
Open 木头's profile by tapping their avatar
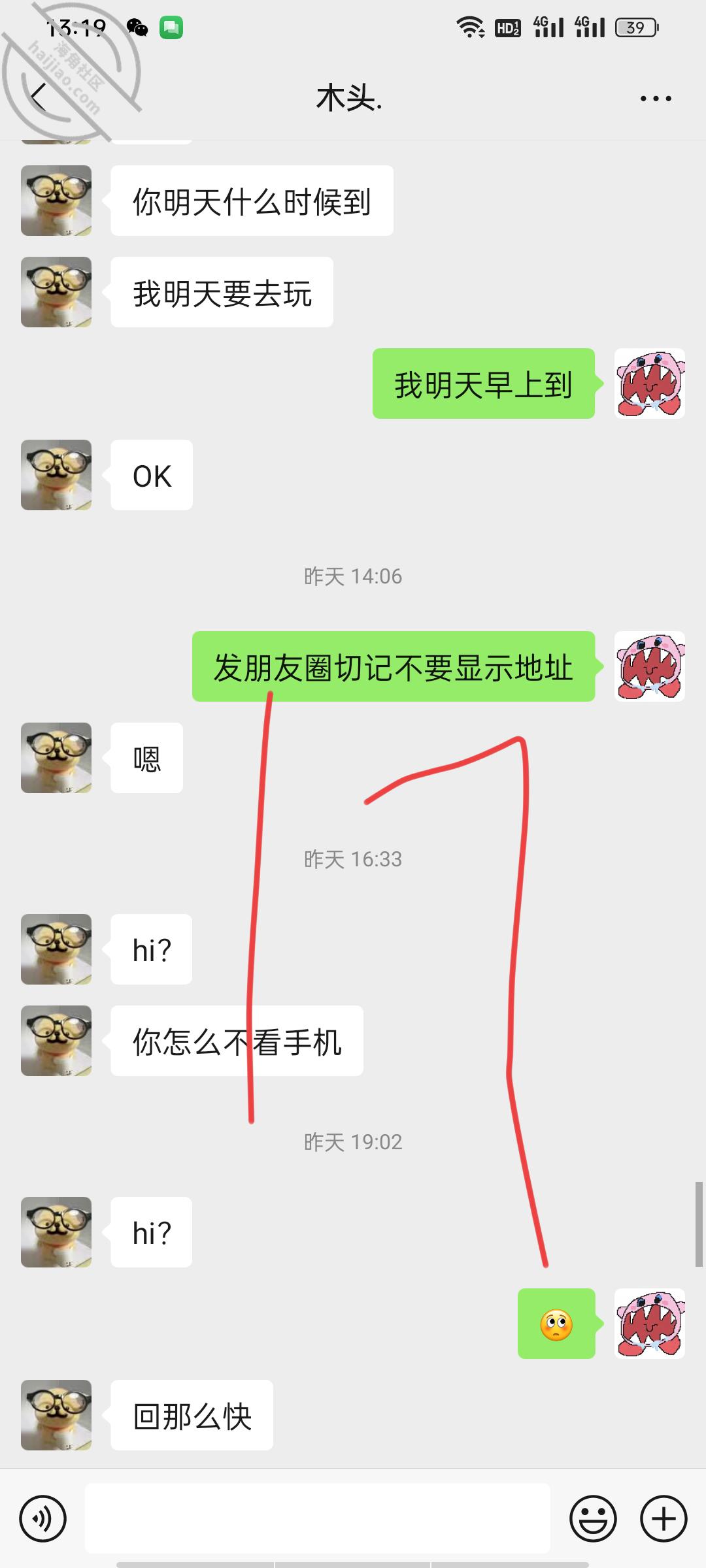pyautogui.click(x=56, y=201)
